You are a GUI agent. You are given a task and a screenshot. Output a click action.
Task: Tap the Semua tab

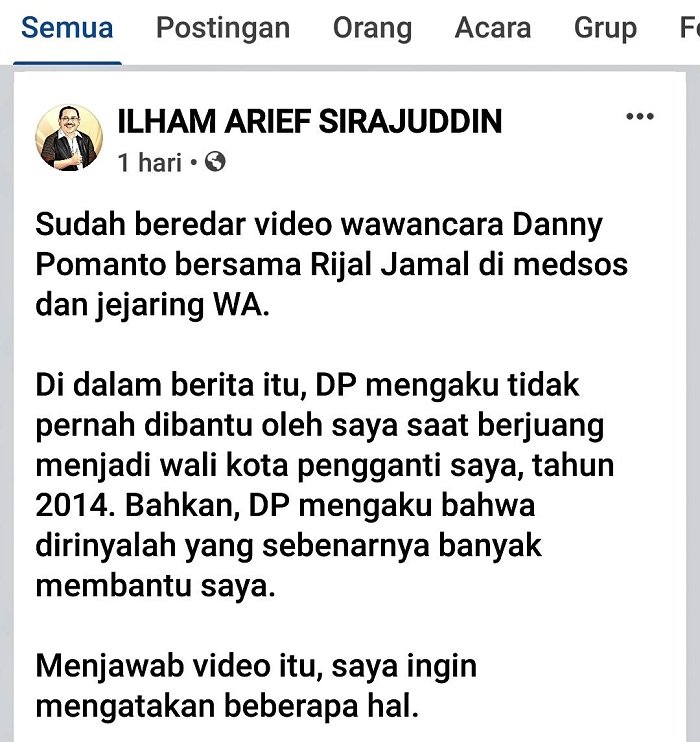click(x=67, y=28)
